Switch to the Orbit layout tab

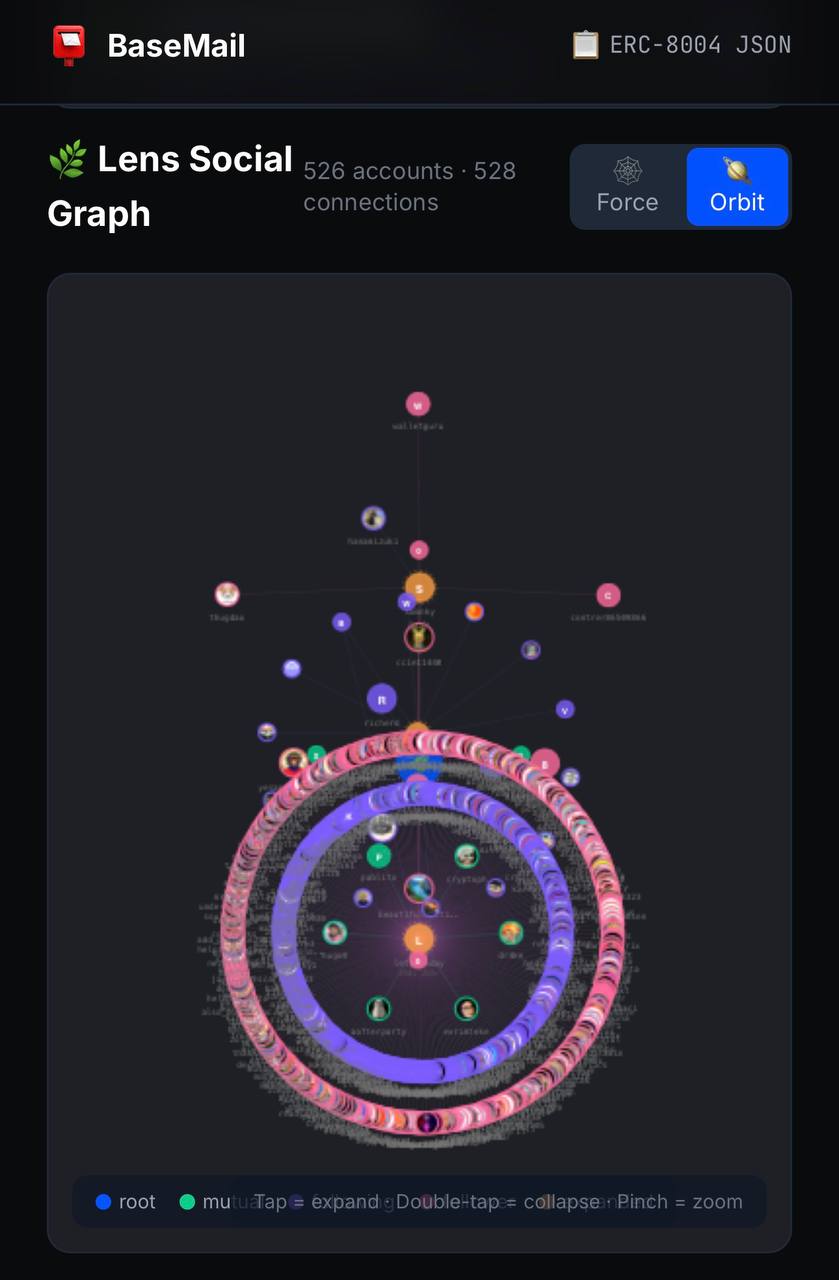pyautogui.click(x=738, y=186)
